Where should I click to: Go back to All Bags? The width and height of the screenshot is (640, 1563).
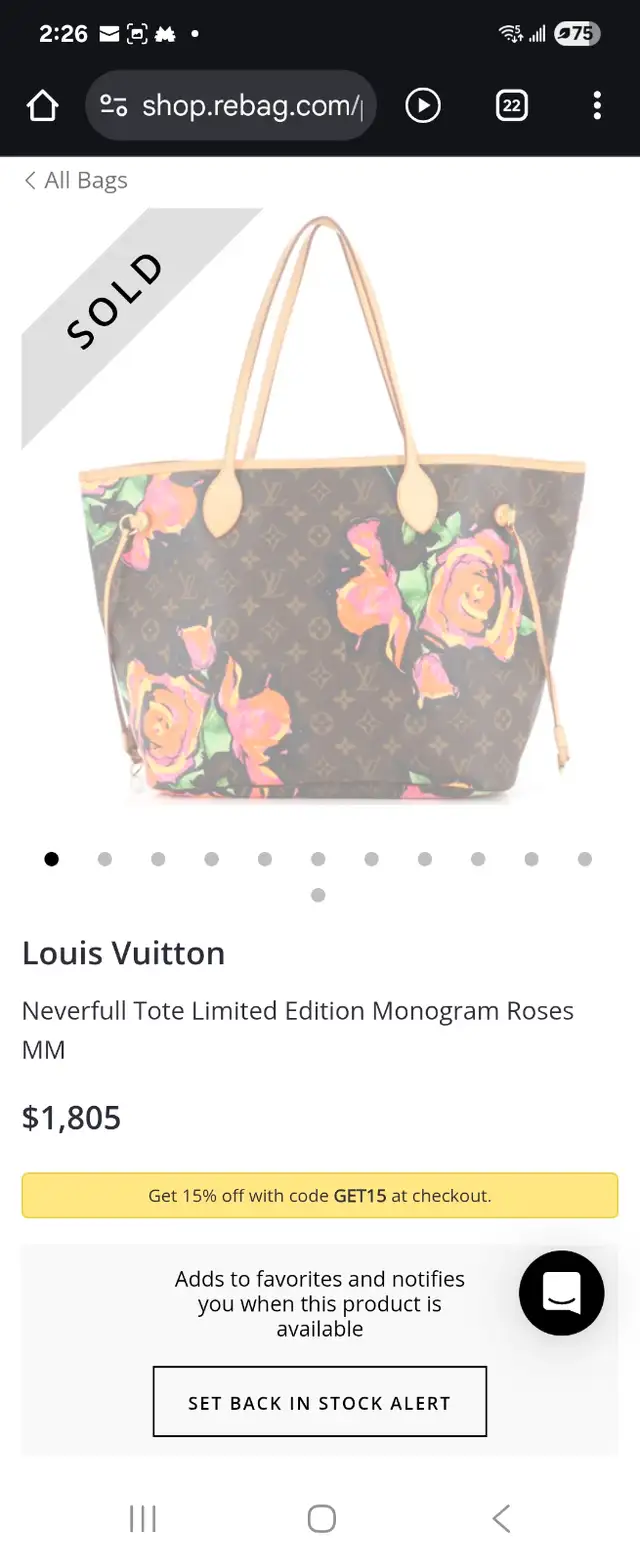point(76,180)
